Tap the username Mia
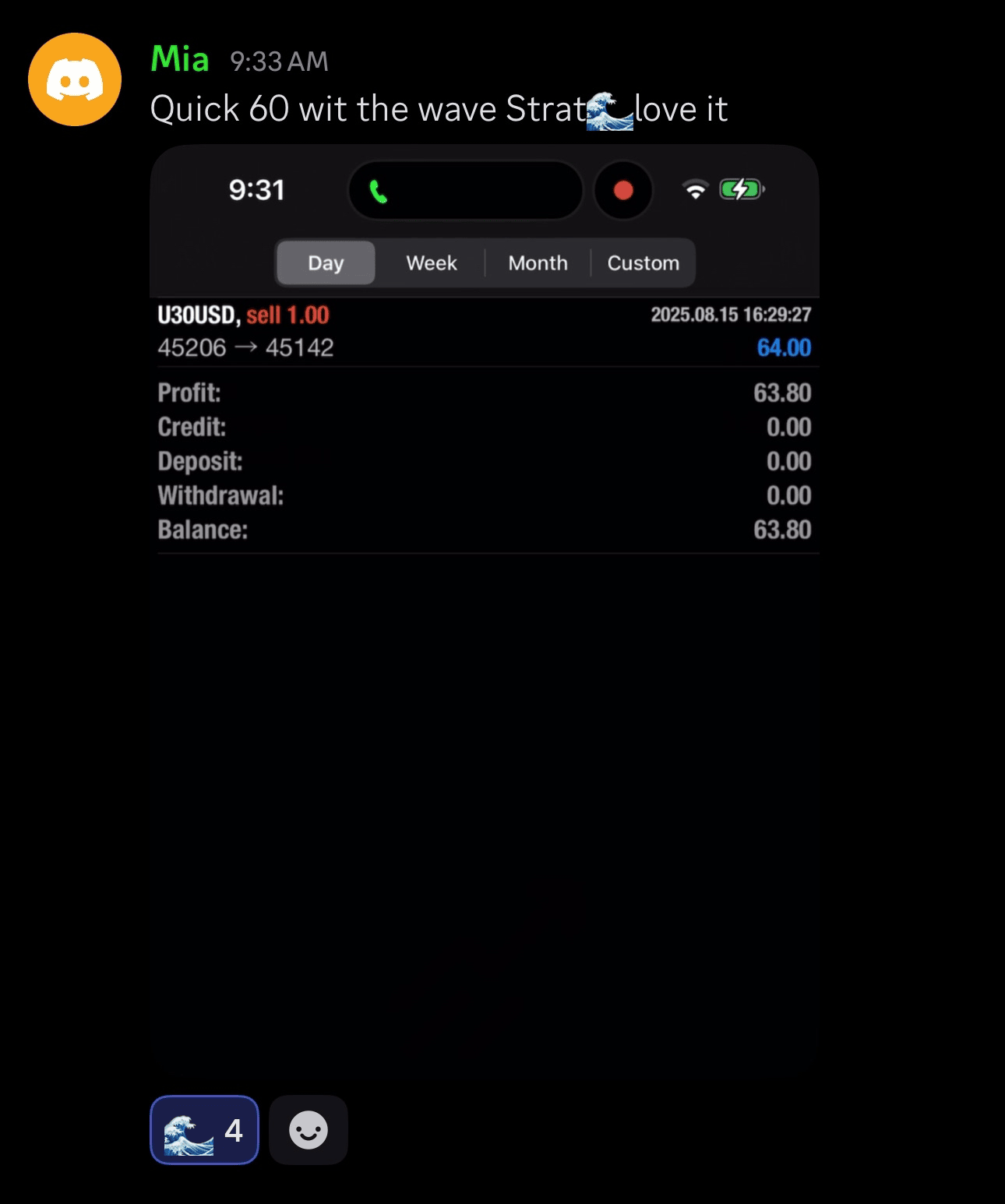Image resolution: width=1005 pixels, height=1204 pixels. pyautogui.click(x=180, y=59)
